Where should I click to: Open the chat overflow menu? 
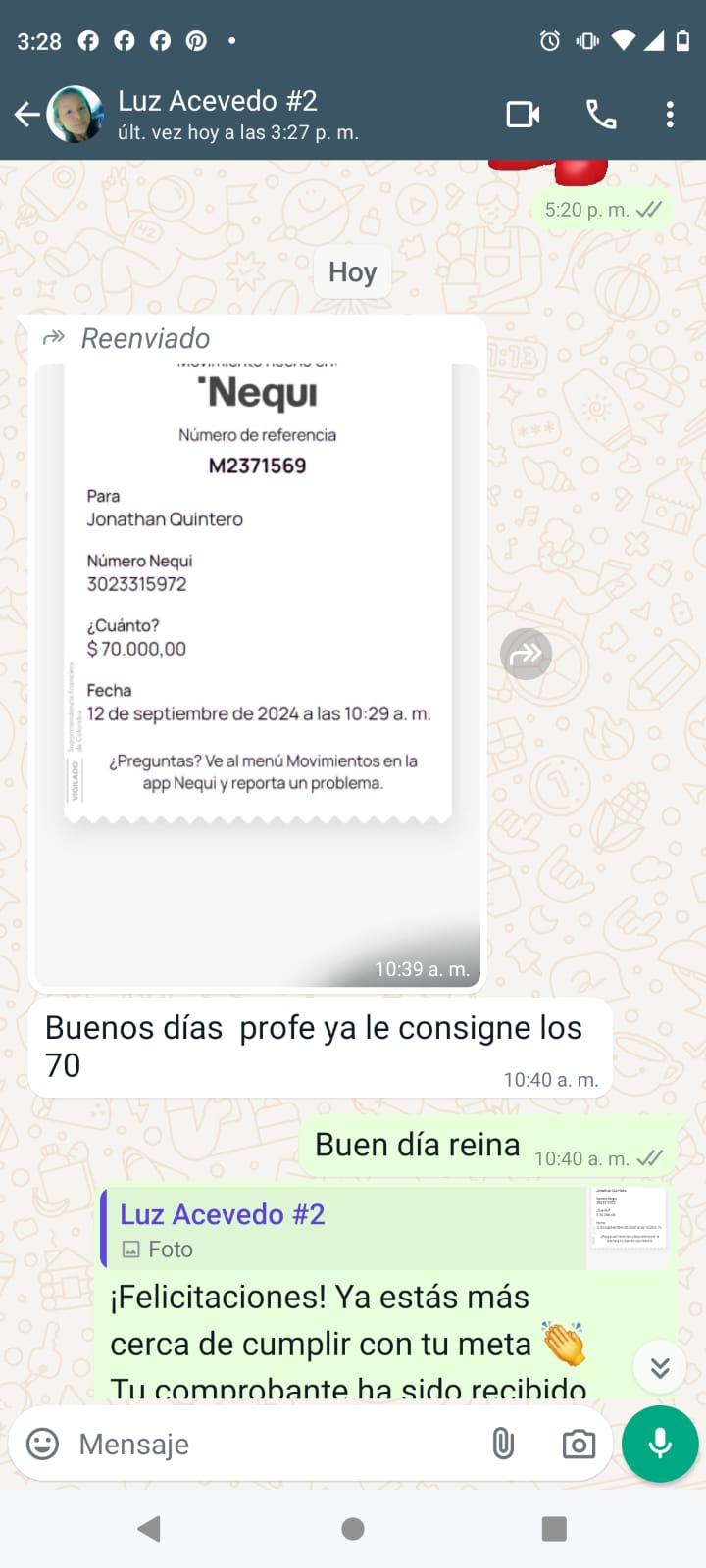pyautogui.click(x=670, y=115)
